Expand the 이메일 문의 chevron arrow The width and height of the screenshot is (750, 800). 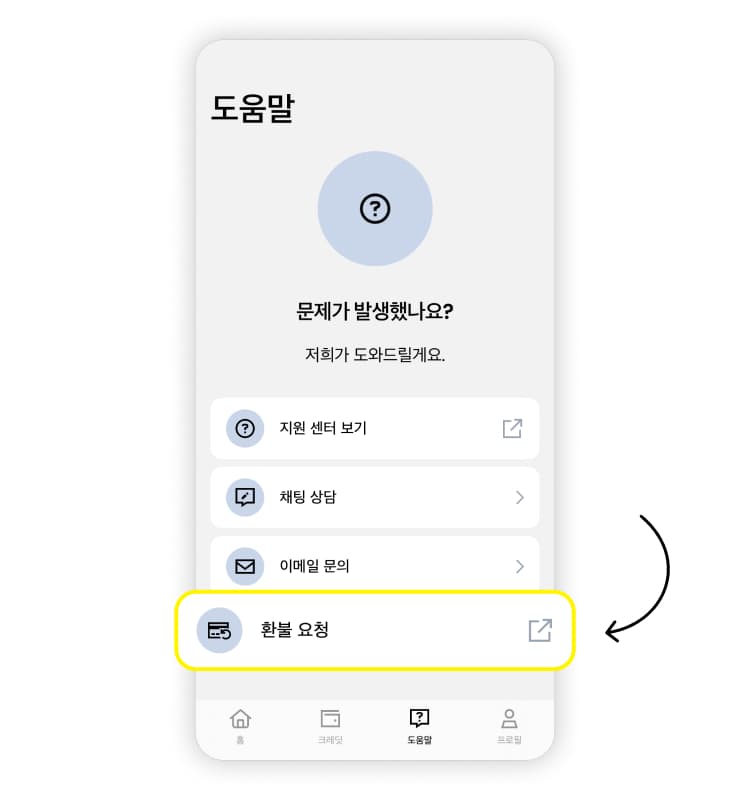point(519,566)
